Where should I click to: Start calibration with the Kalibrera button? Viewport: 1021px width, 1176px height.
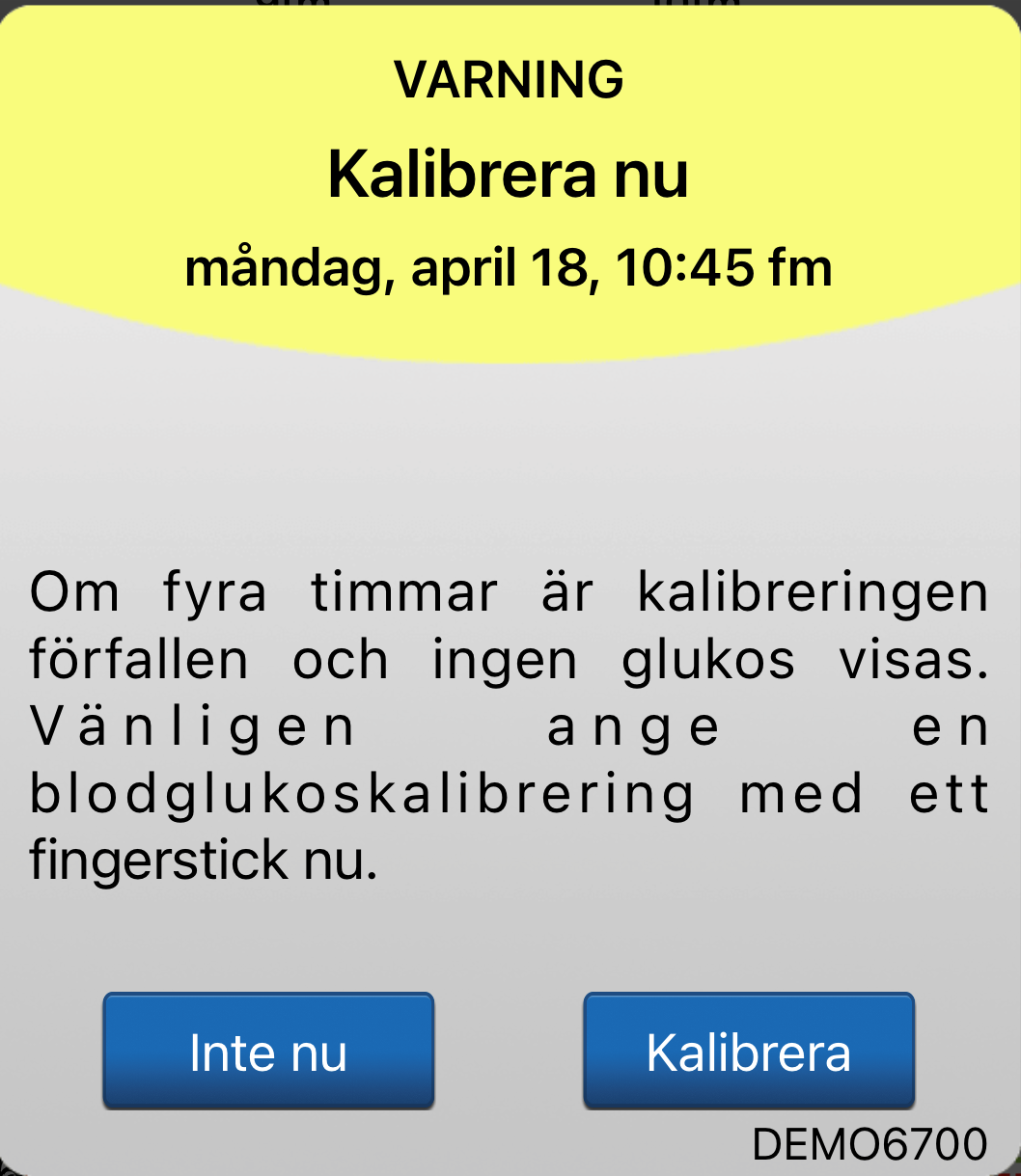(748, 1051)
